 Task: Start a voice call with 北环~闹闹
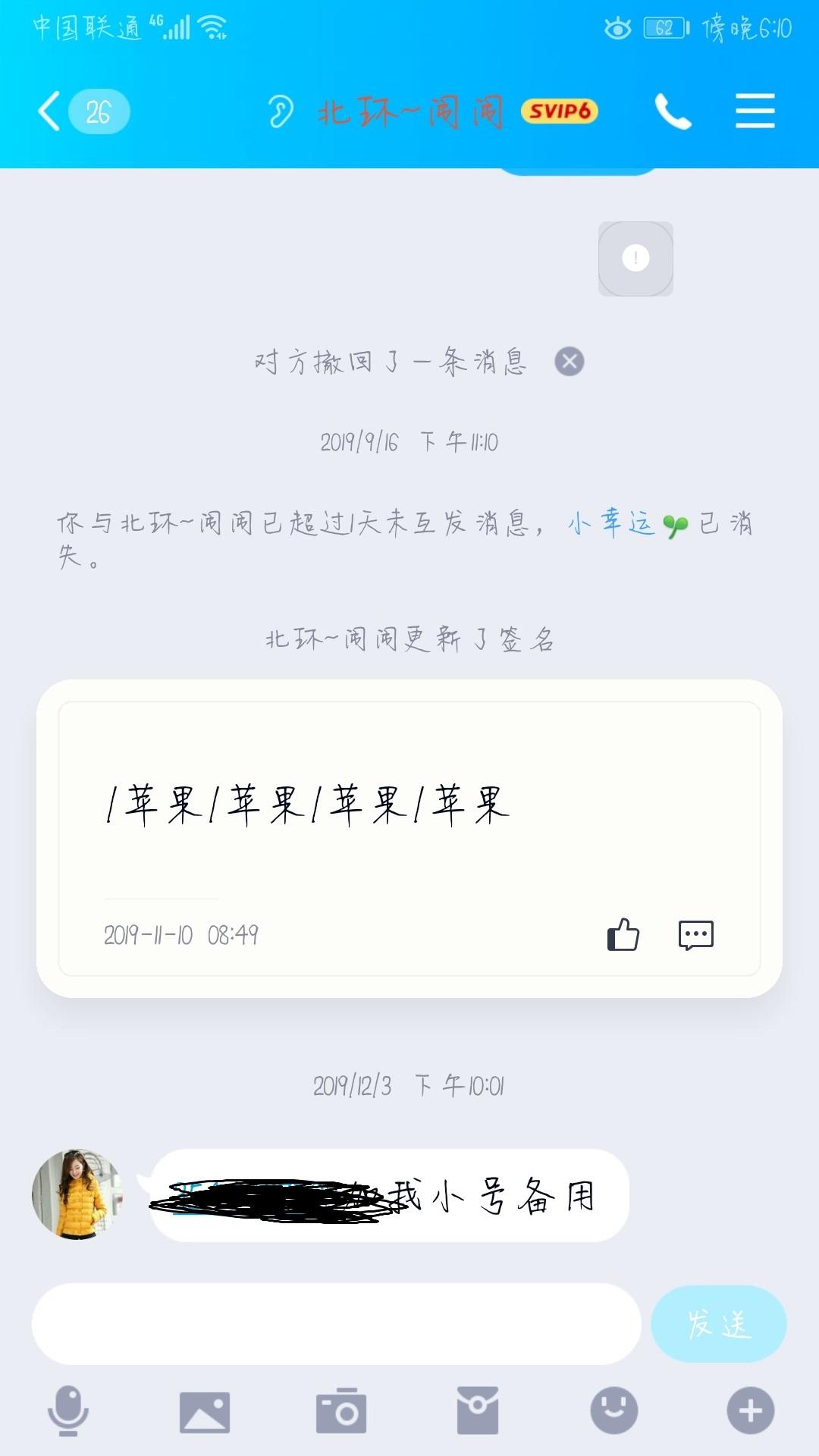tap(673, 112)
